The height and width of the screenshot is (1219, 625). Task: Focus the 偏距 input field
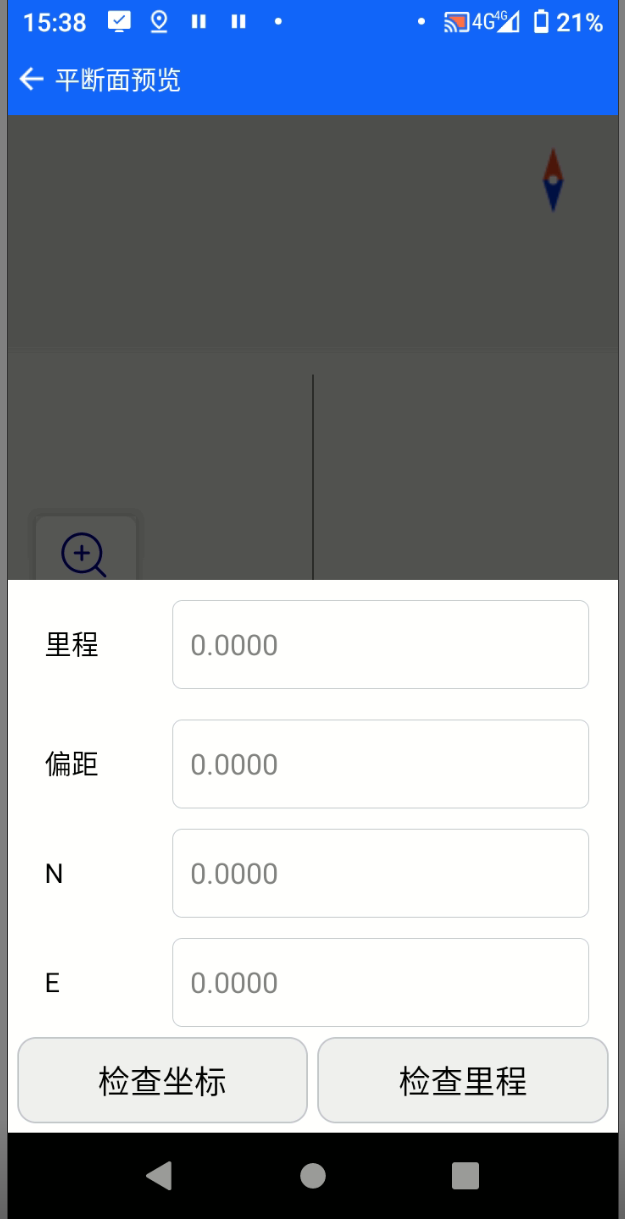(x=380, y=764)
